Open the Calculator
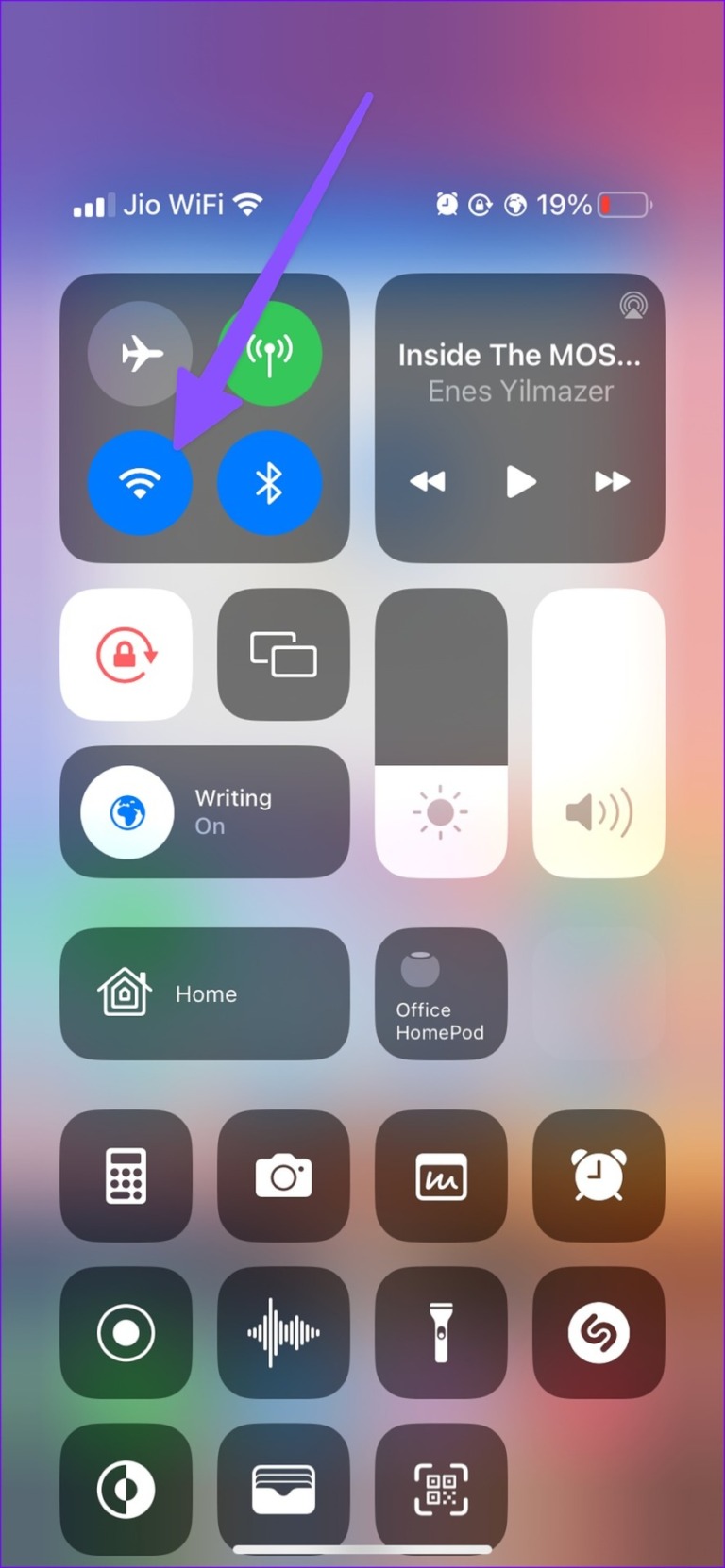This screenshot has width=725, height=1568. (x=126, y=1176)
